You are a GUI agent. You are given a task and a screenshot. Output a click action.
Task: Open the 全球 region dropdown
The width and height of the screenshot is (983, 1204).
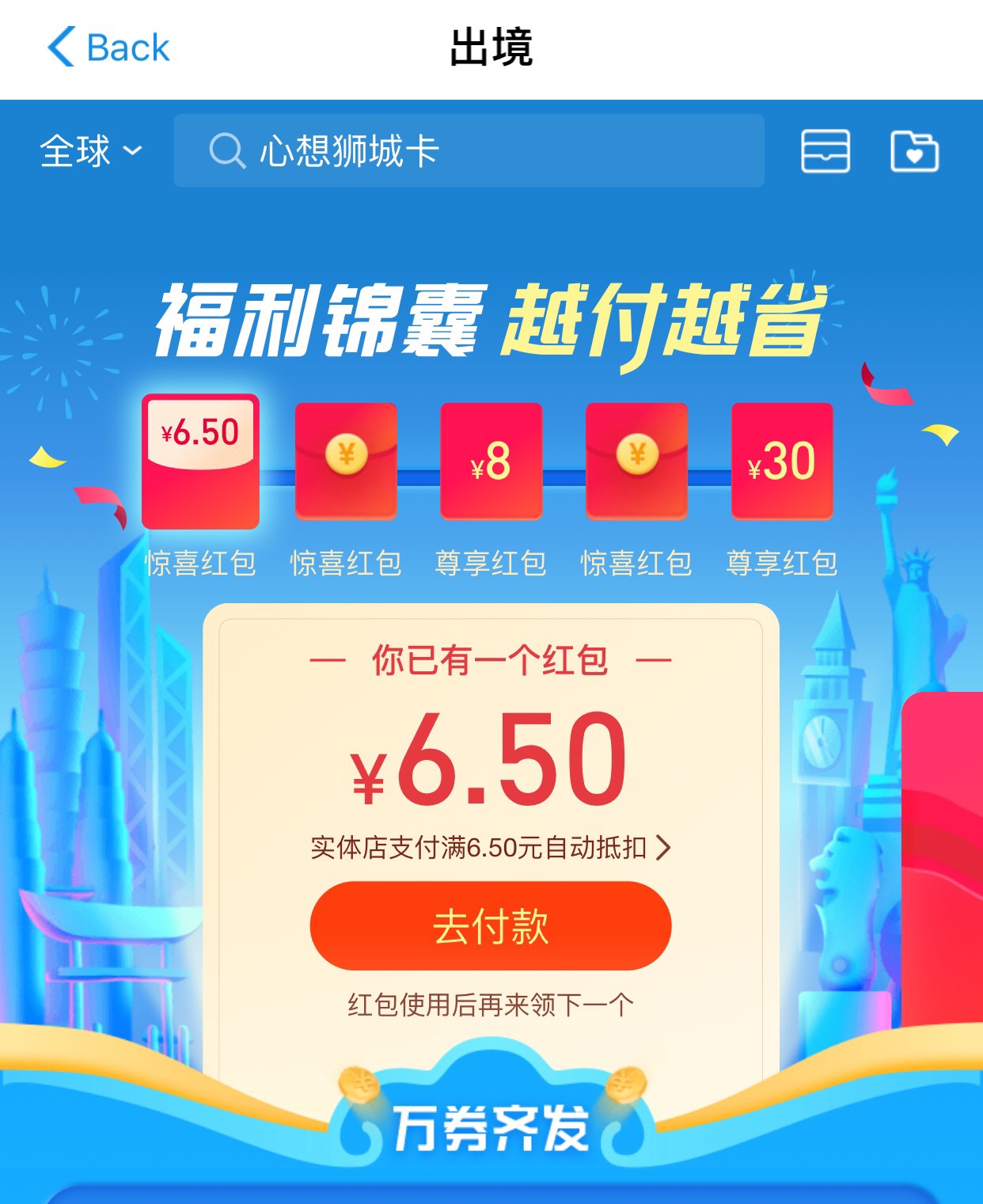pyautogui.click(x=90, y=150)
